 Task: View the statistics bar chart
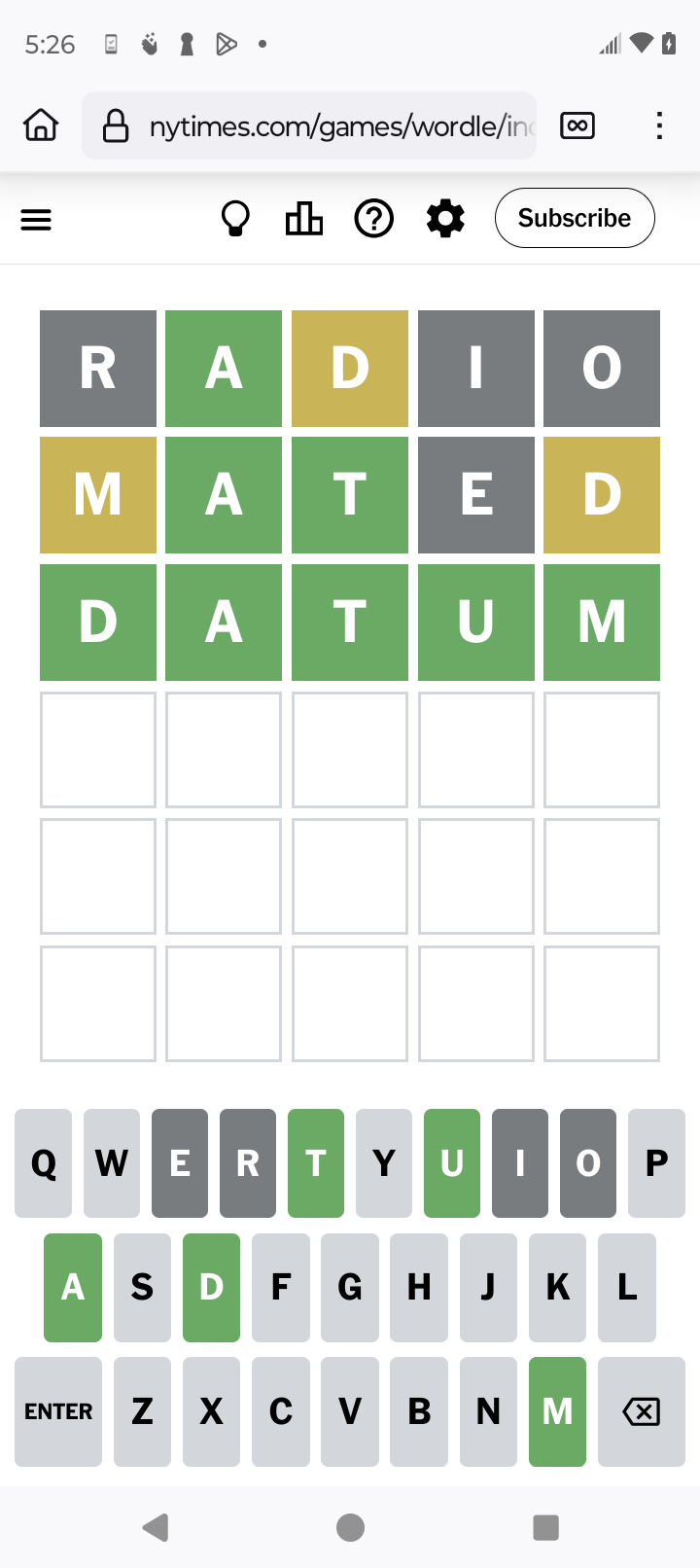pyautogui.click(x=303, y=219)
